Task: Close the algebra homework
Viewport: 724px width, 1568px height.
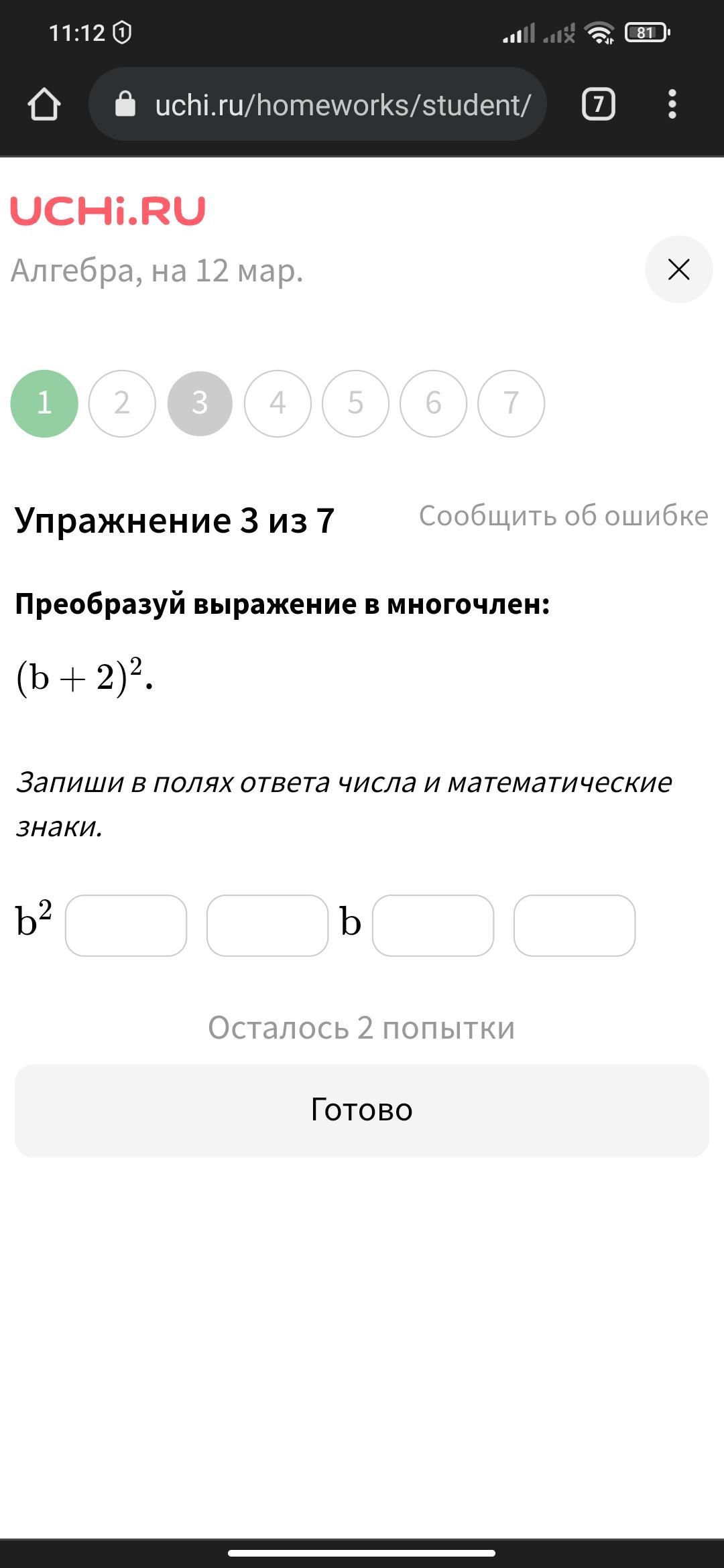Action: pyautogui.click(x=678, y=269)
